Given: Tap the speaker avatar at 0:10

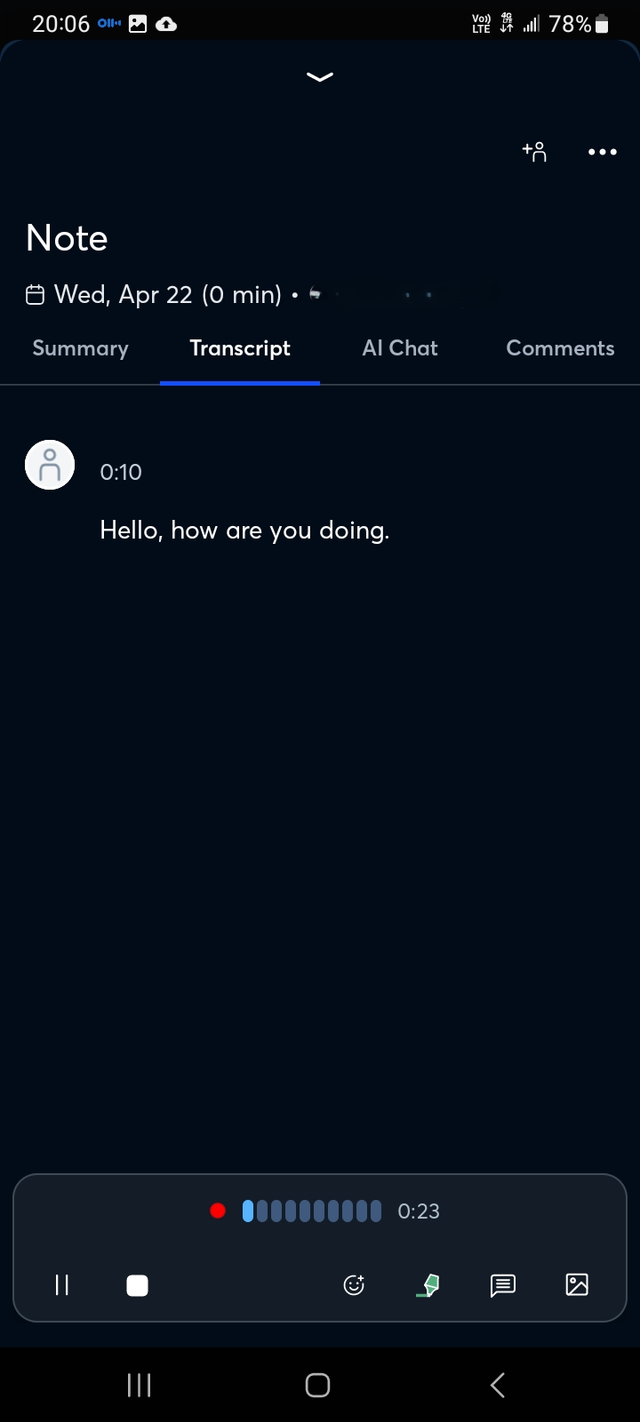Looking at the screenshot, I should [50, 465].
